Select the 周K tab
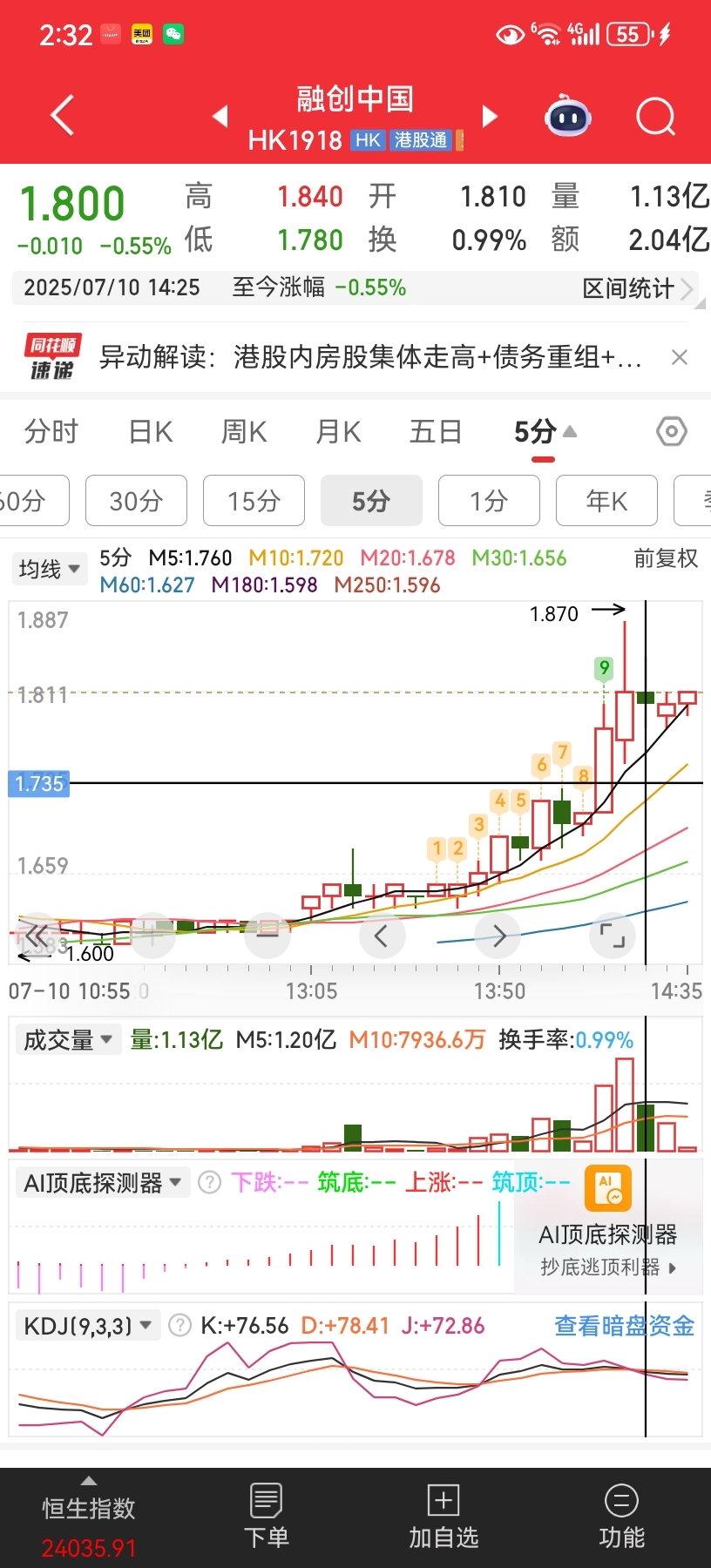This screenshot has width=711, height=1568. coord(244,431)
